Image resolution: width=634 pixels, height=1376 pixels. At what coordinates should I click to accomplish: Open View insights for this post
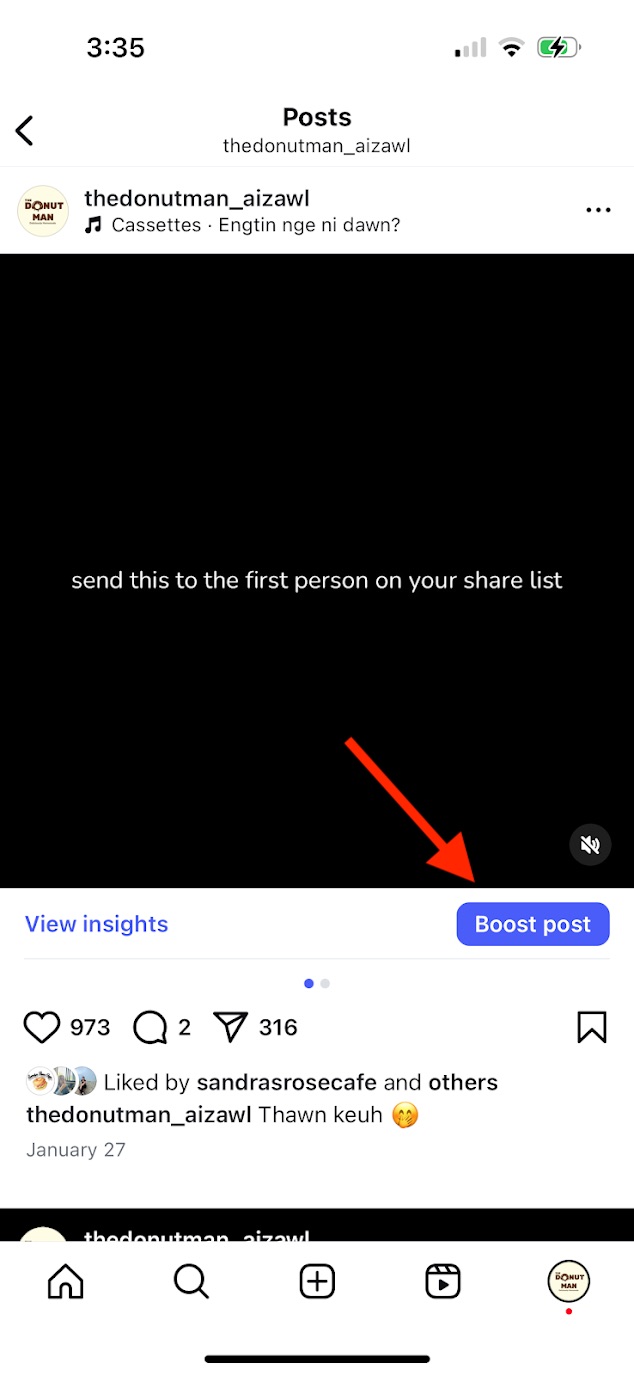coord(97,924)
